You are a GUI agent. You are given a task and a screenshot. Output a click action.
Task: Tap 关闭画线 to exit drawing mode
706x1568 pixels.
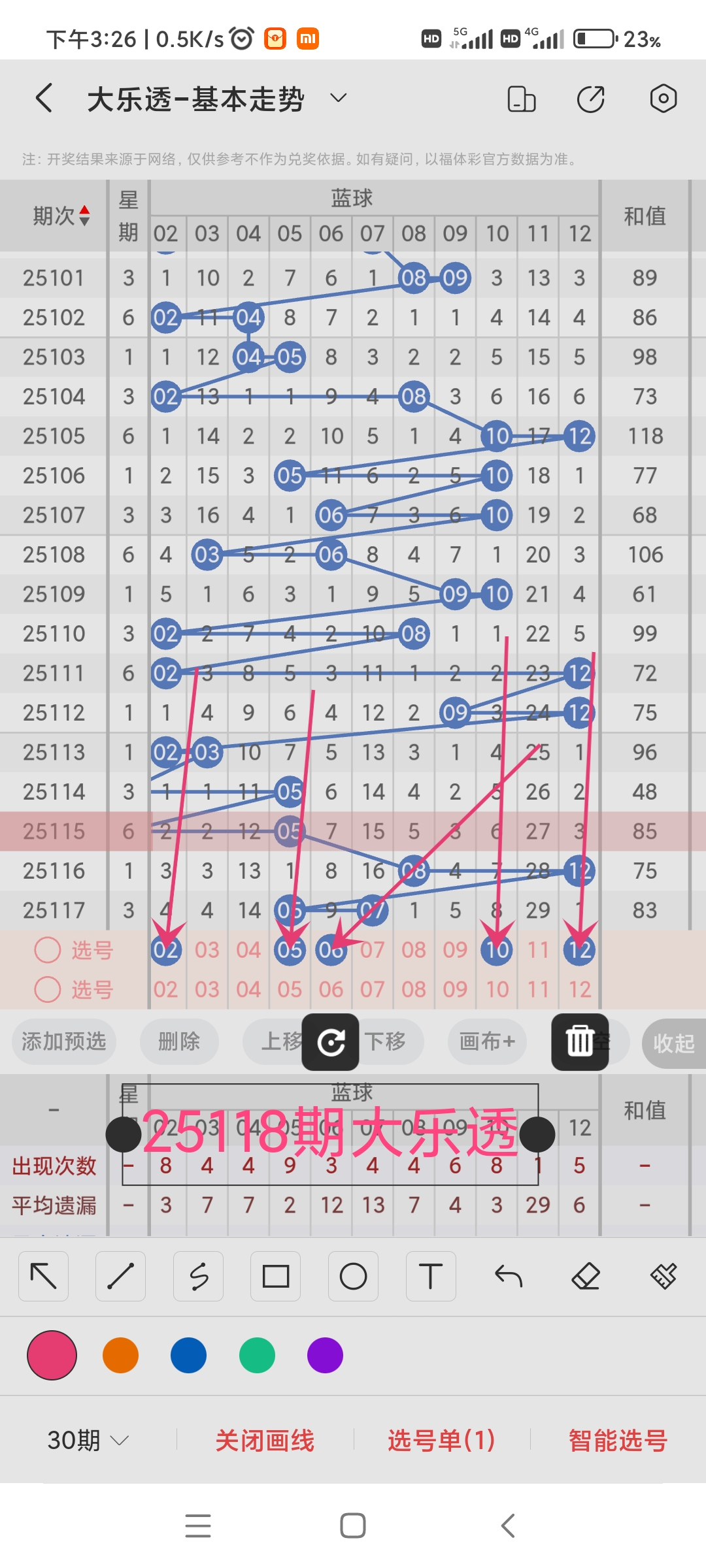pos(265,1440)
